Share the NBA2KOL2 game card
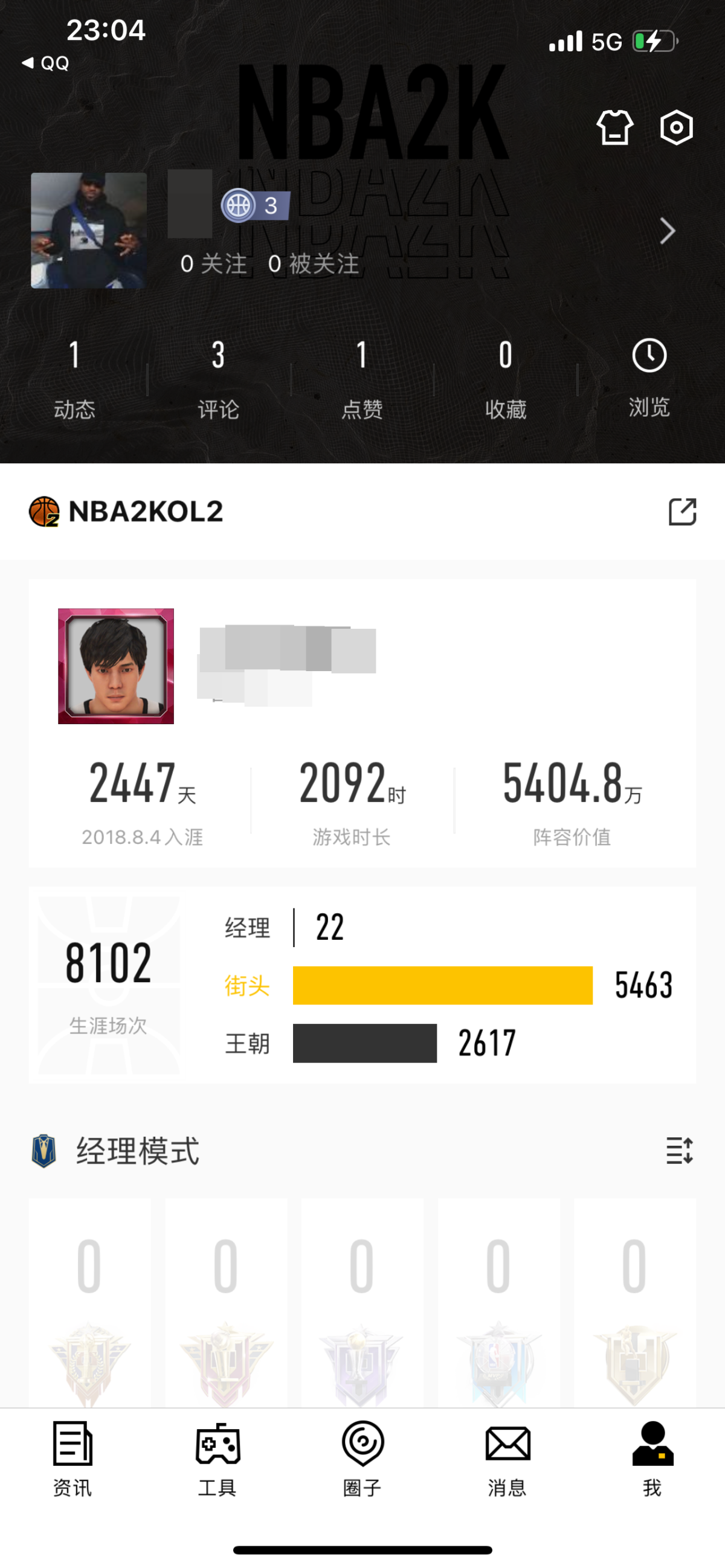 coord(681,512)
